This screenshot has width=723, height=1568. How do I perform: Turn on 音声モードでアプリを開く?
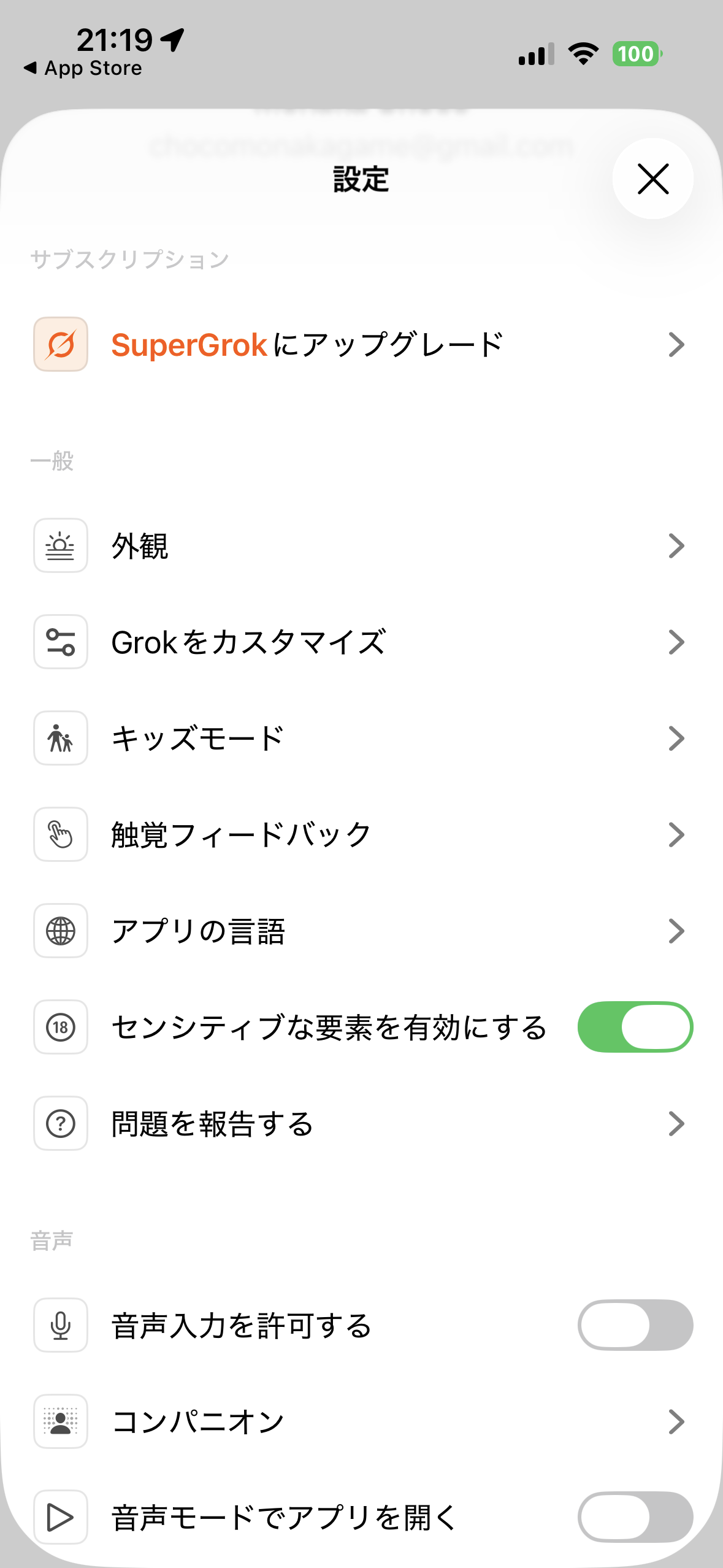(x=635, y=1517)
